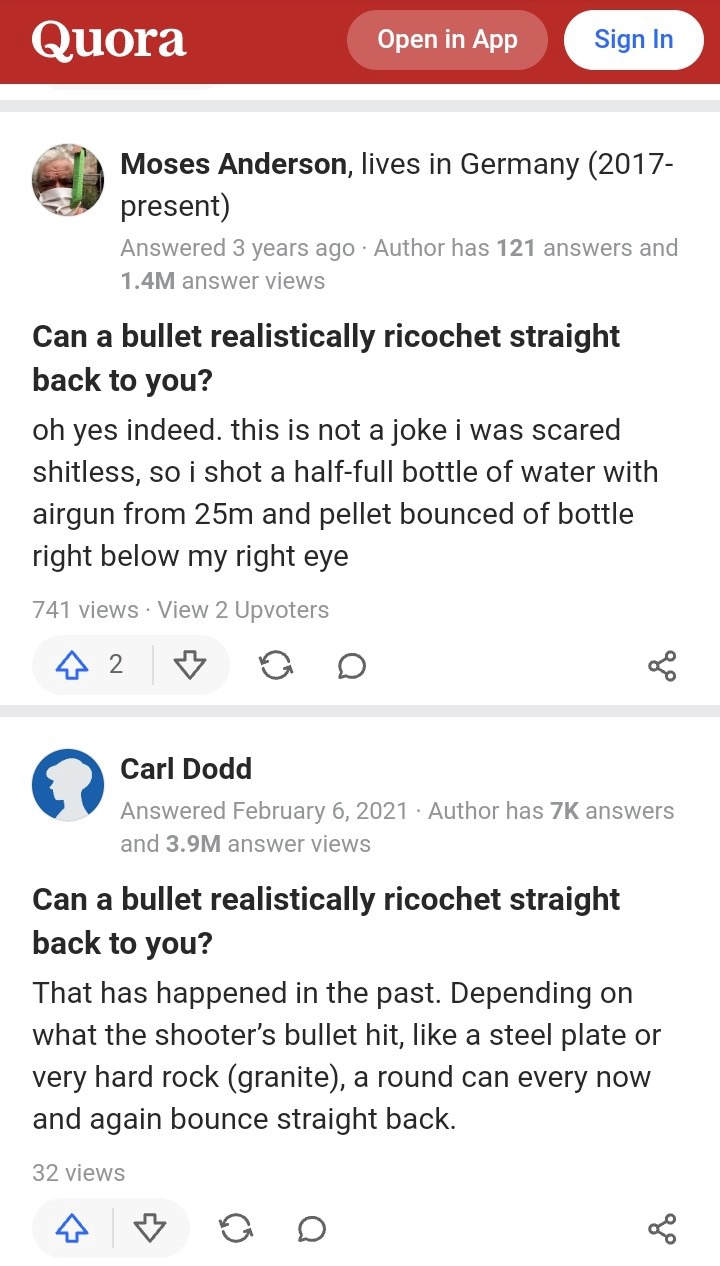The width and height of the screenshot is (720, 1266).
Task: Tap the Sign In button
Action: (633, 40)
